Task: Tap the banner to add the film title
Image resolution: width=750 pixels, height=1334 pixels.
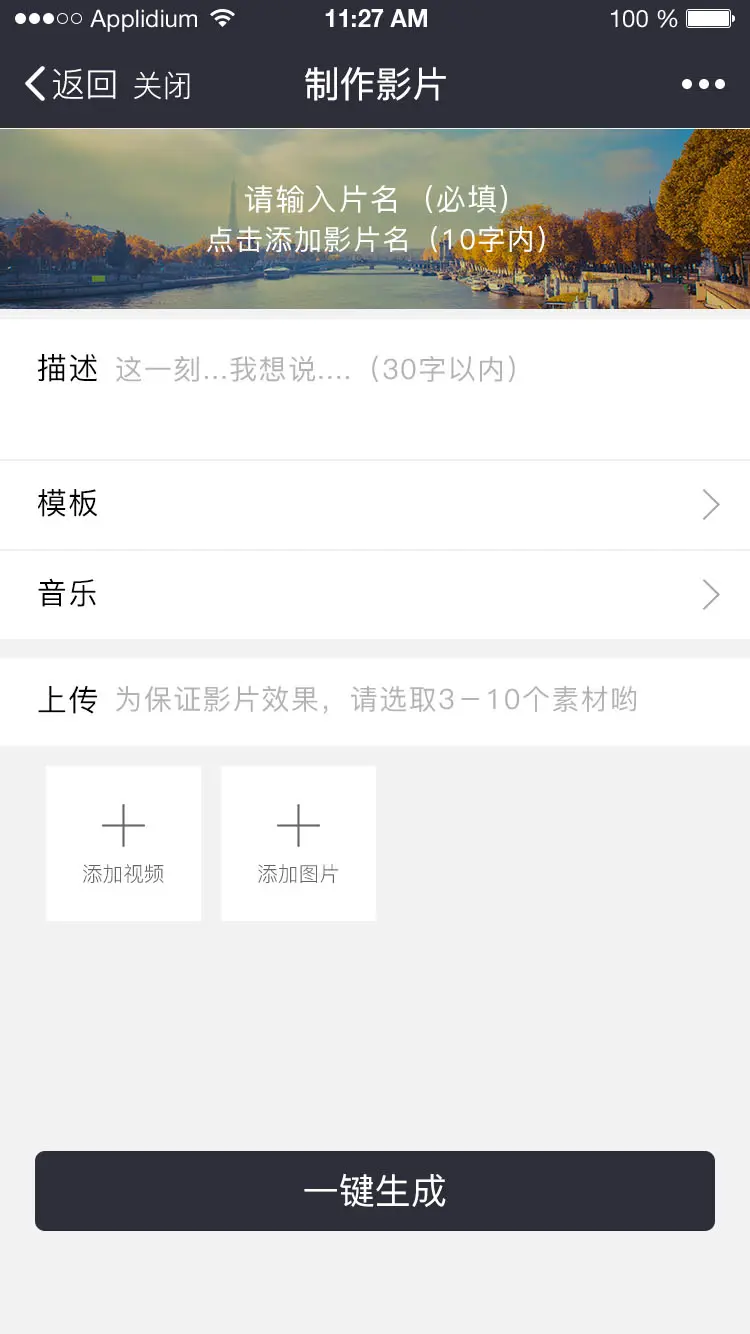Action: click(376, 219)
